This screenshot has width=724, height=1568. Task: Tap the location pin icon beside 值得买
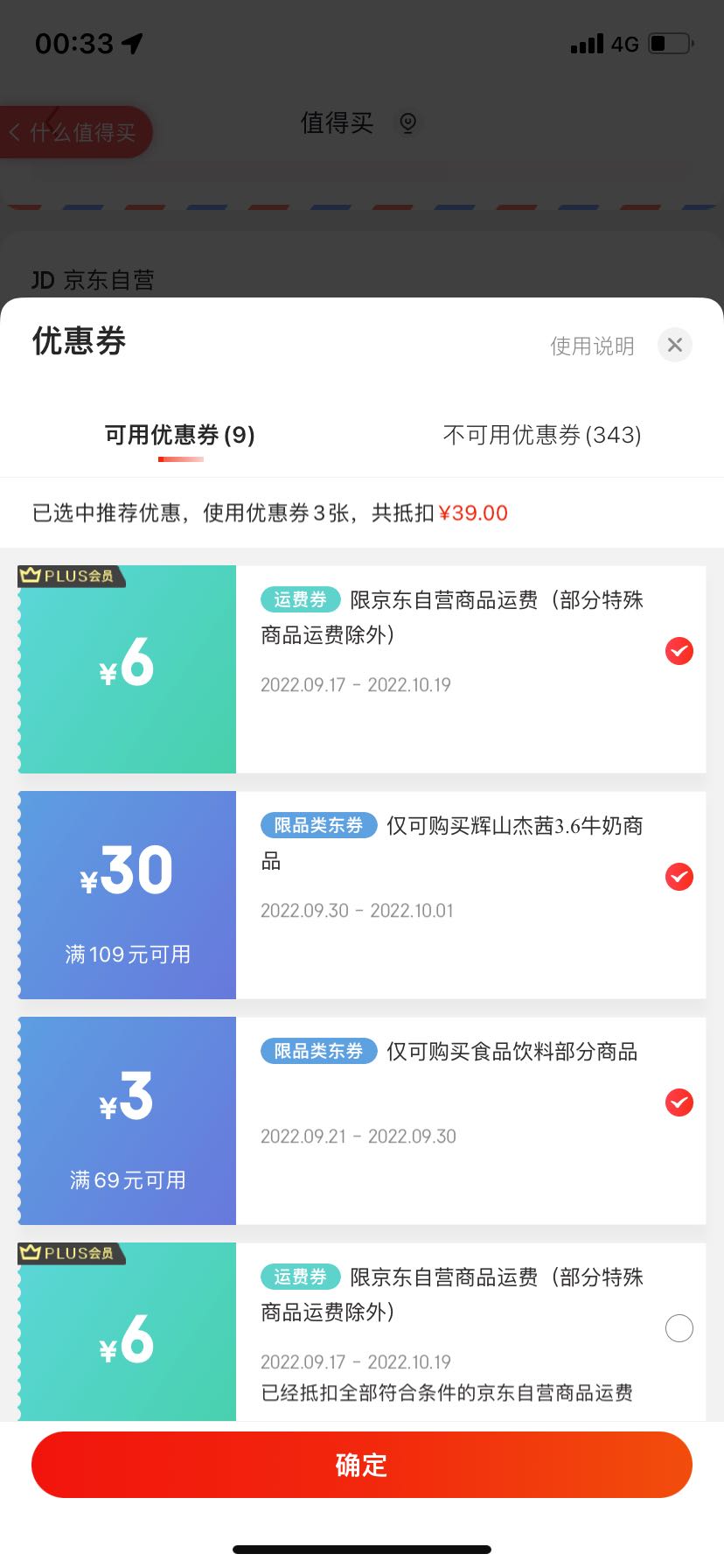pos(407,124)
